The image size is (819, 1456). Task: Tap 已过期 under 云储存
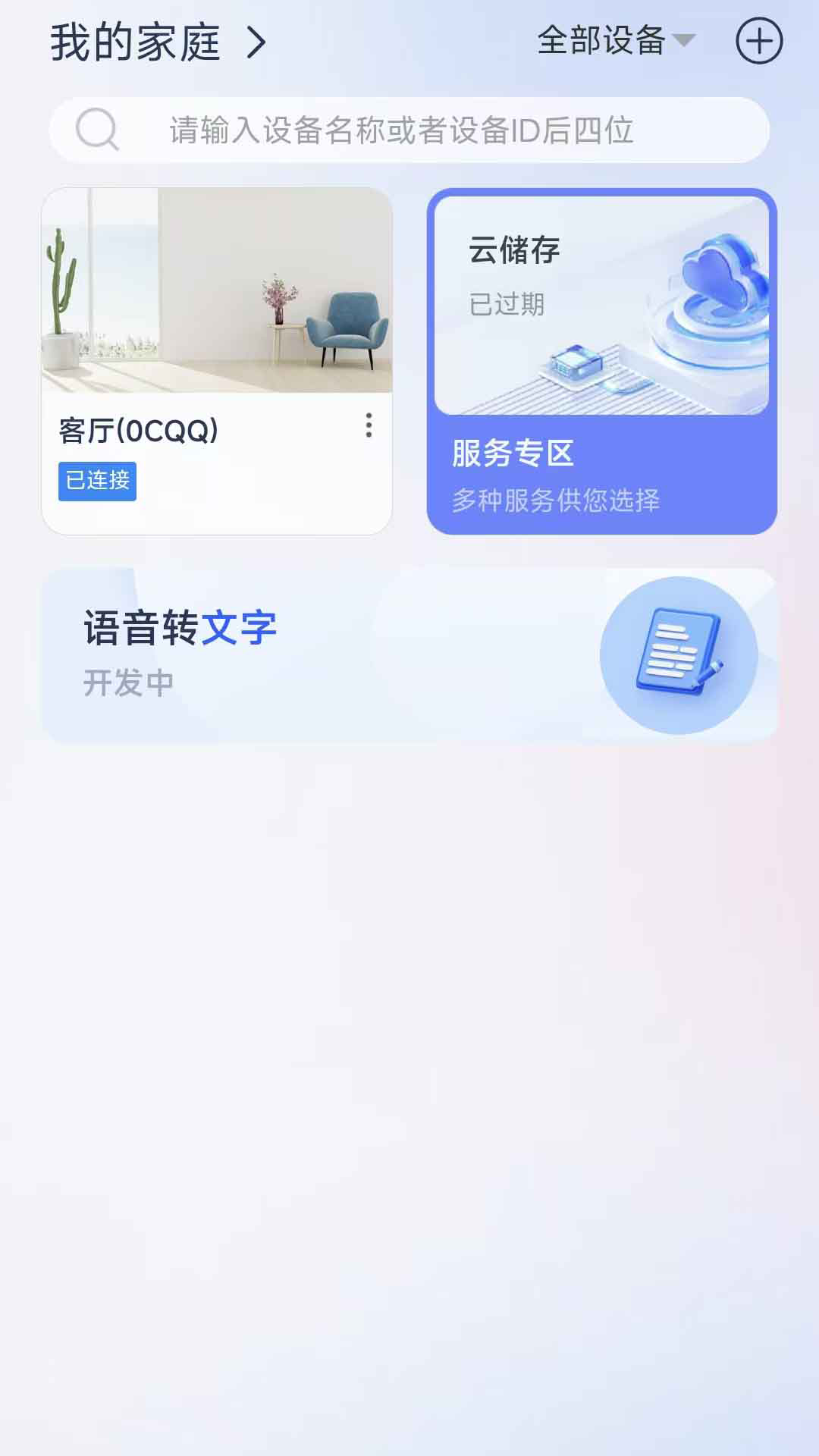507,305
